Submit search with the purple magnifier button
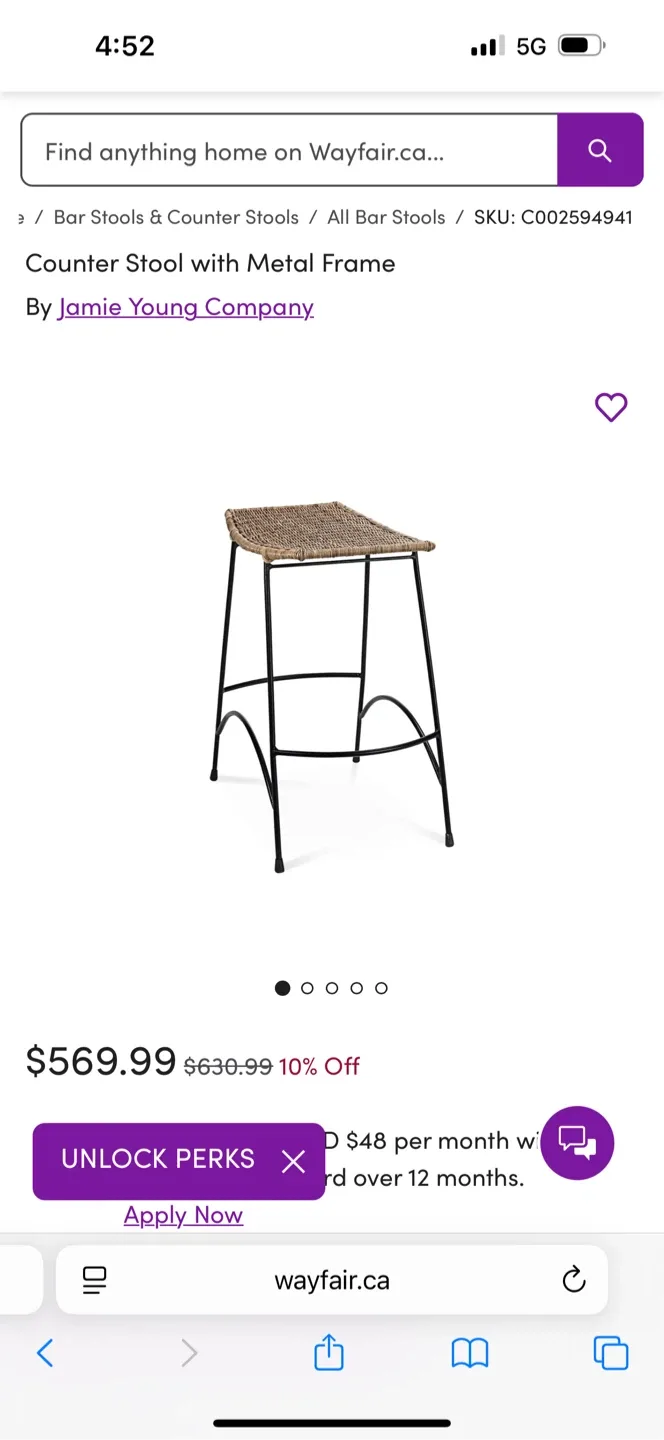 (x=600, y=151)
